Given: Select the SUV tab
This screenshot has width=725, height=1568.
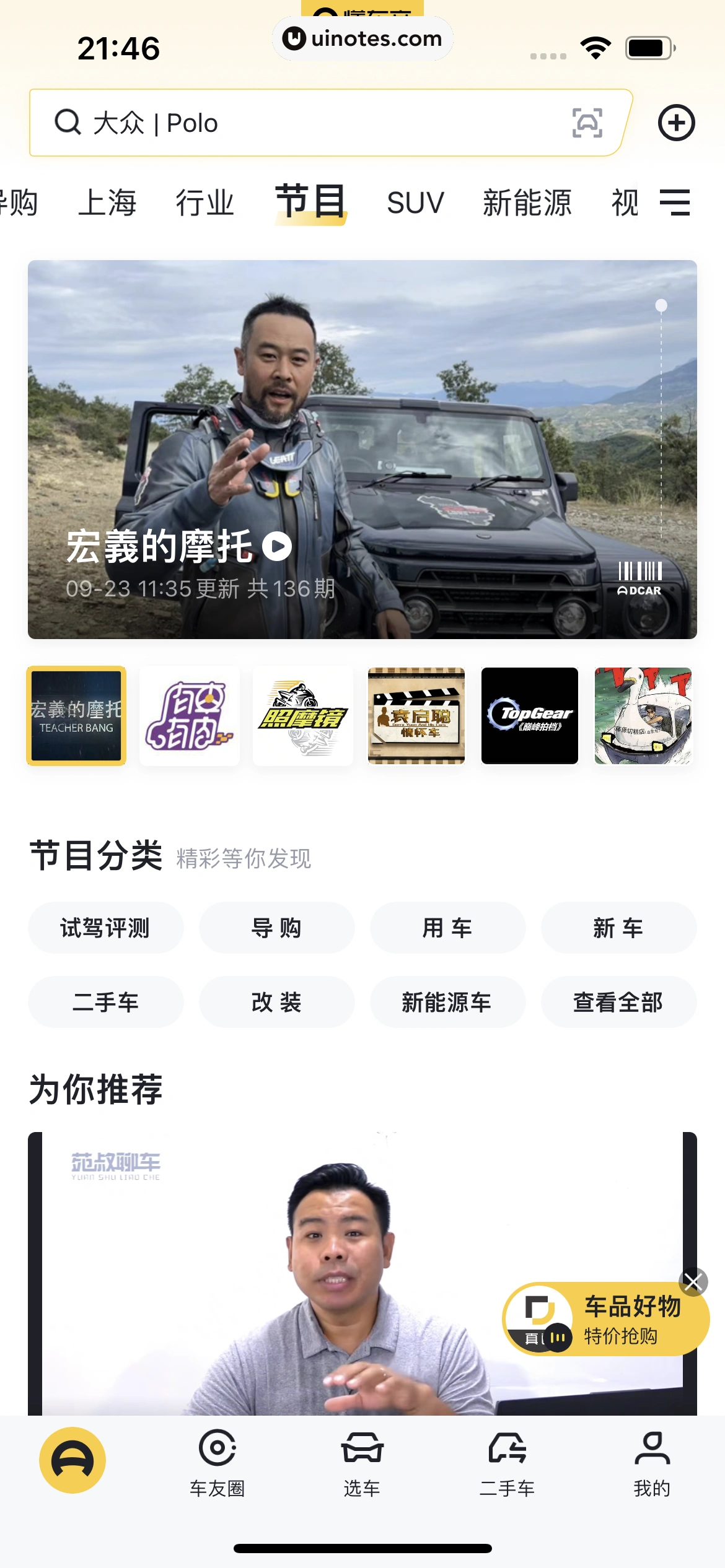Looking at the screenshot, I should [x=415, y=203].
